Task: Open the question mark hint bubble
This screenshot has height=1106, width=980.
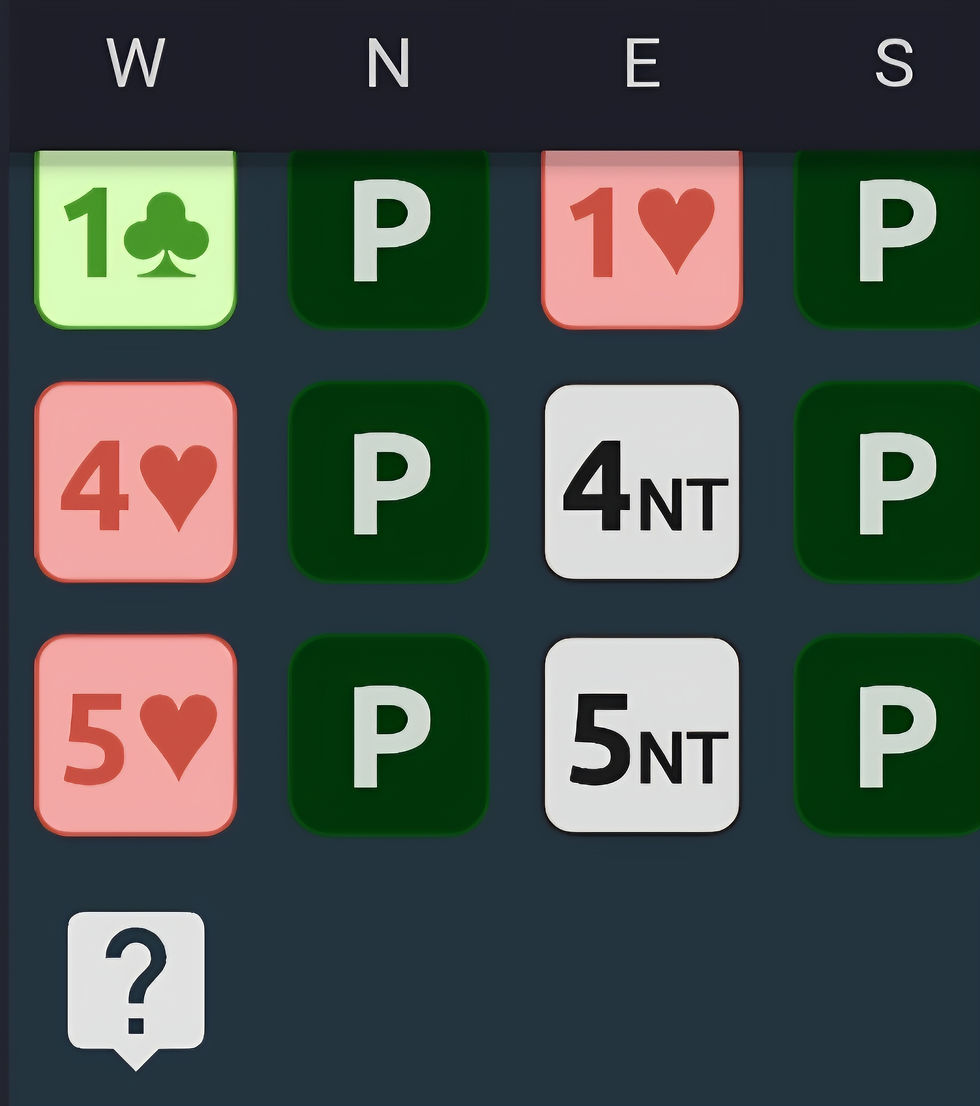Action: tap(136, 975)
